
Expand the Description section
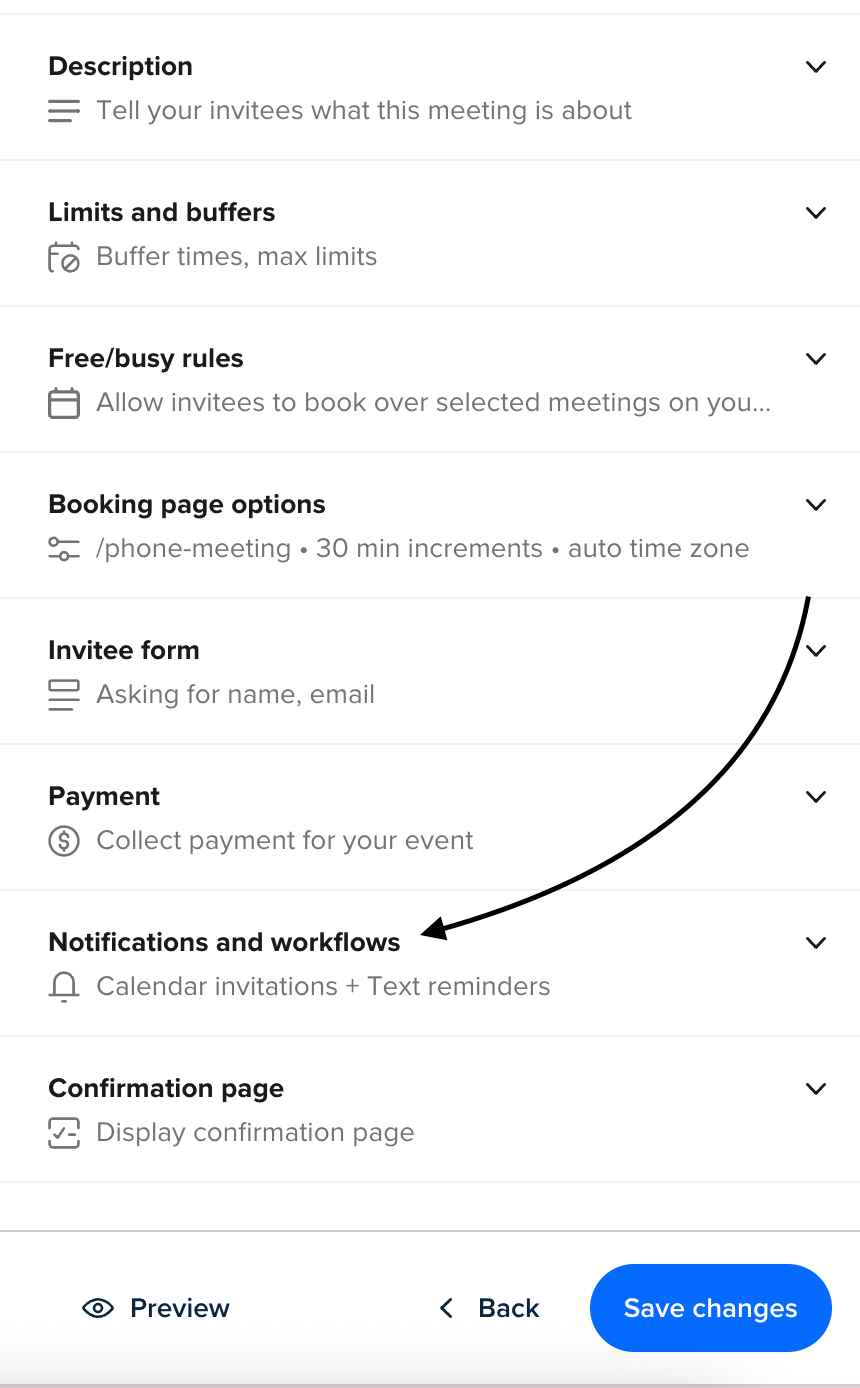430,87
